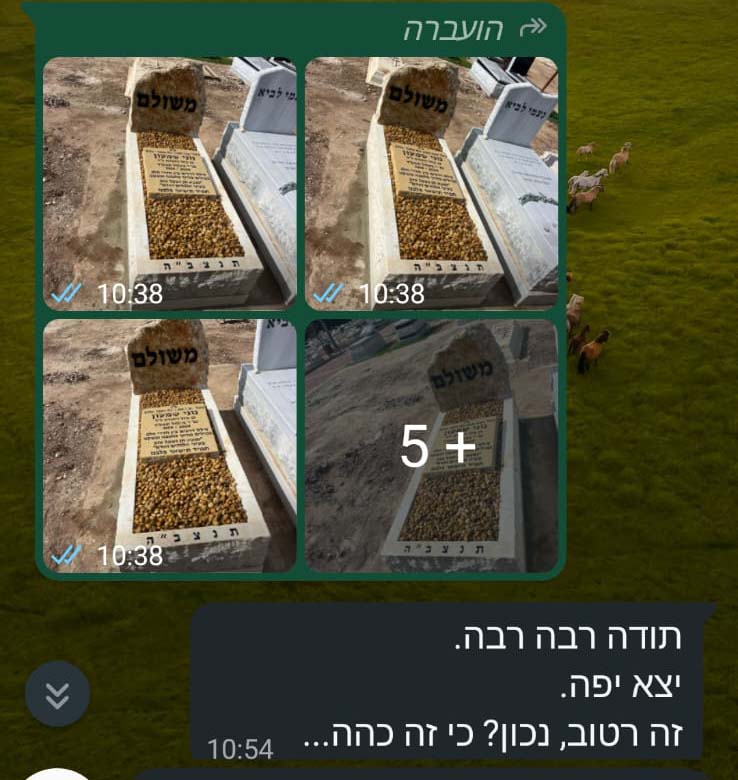Open the top-right gravestone photo sent at 10:38
The height and width of the screenshot is (780, 738).
[x=431, y=182]
